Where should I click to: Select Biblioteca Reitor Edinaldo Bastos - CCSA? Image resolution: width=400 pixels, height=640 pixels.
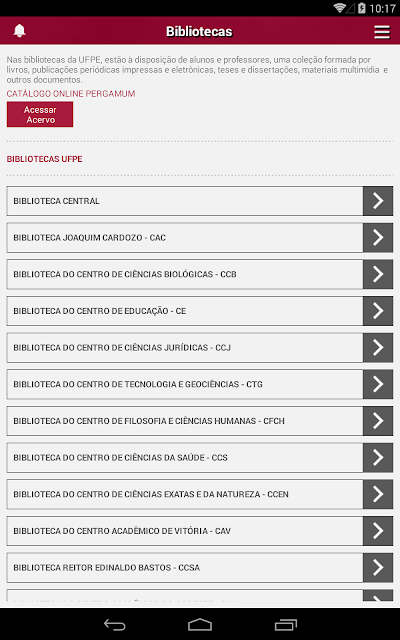pos(200,568)
